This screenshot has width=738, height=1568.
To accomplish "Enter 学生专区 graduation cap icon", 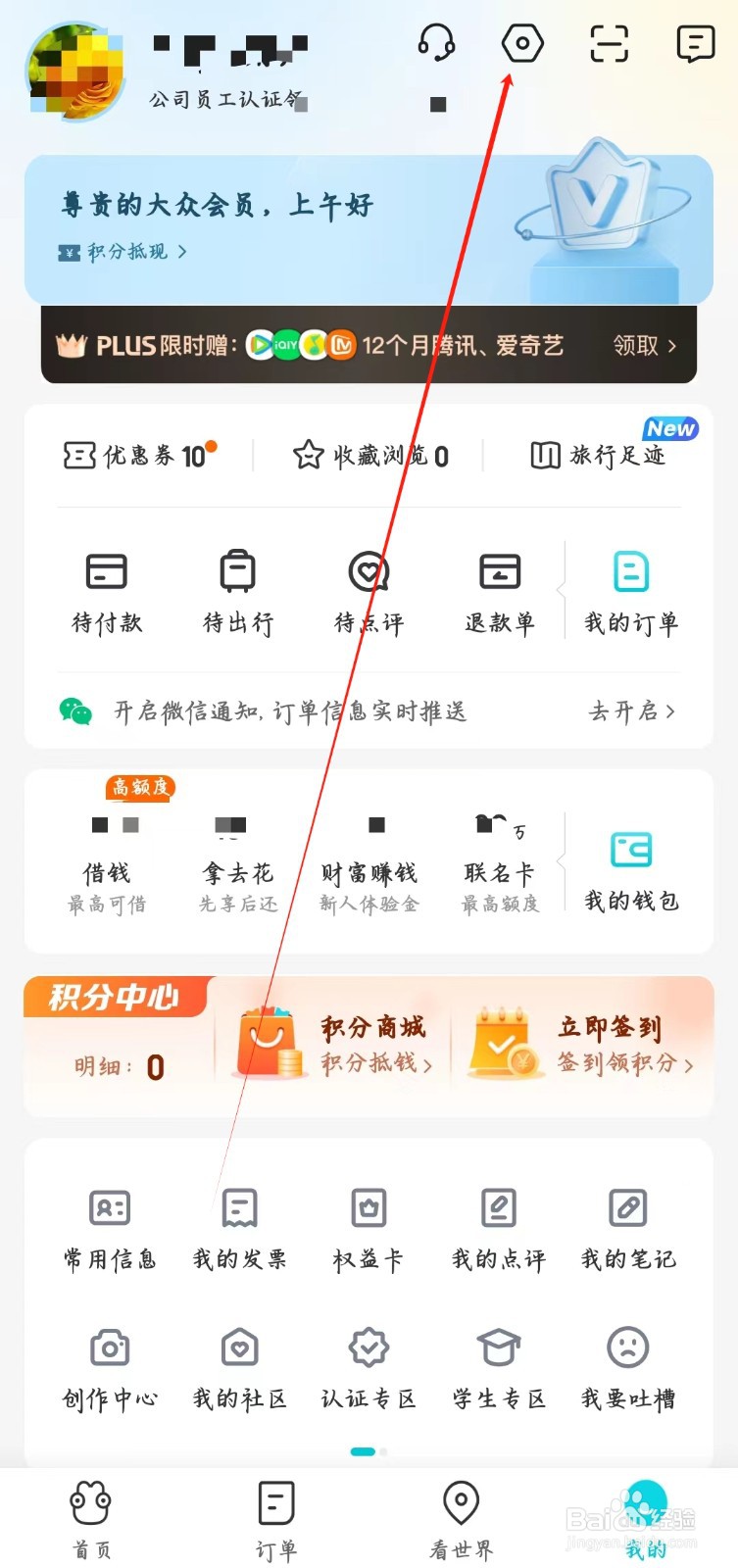I will tap(498, 1348).
